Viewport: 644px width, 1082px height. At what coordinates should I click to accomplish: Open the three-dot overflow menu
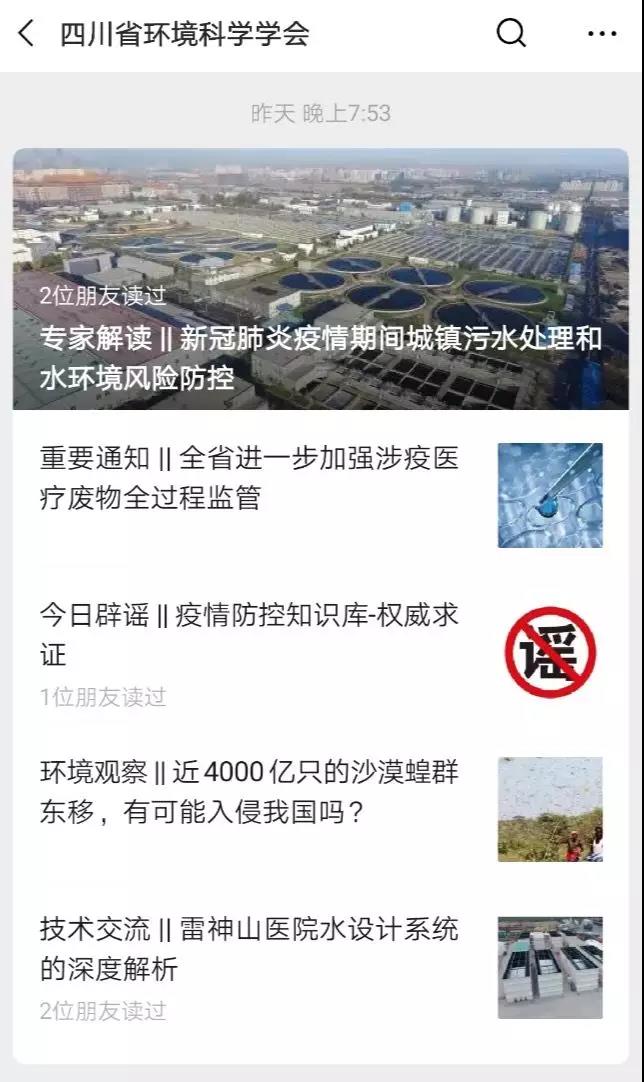click(602, 34)
